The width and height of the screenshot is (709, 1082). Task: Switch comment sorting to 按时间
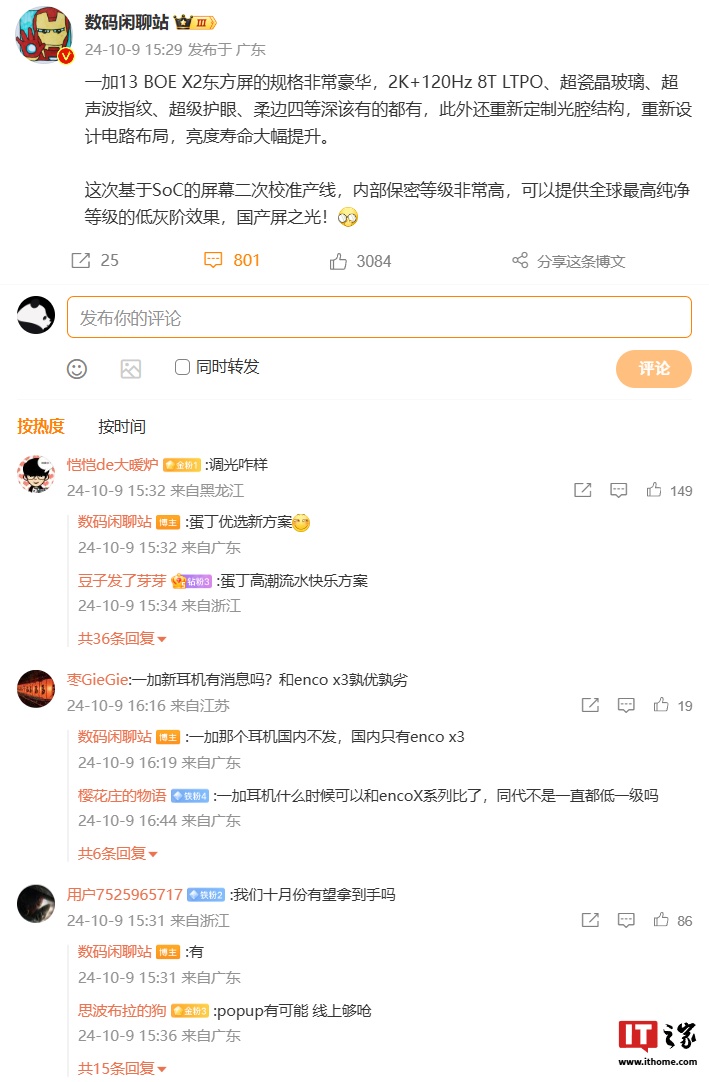[121, 426]
